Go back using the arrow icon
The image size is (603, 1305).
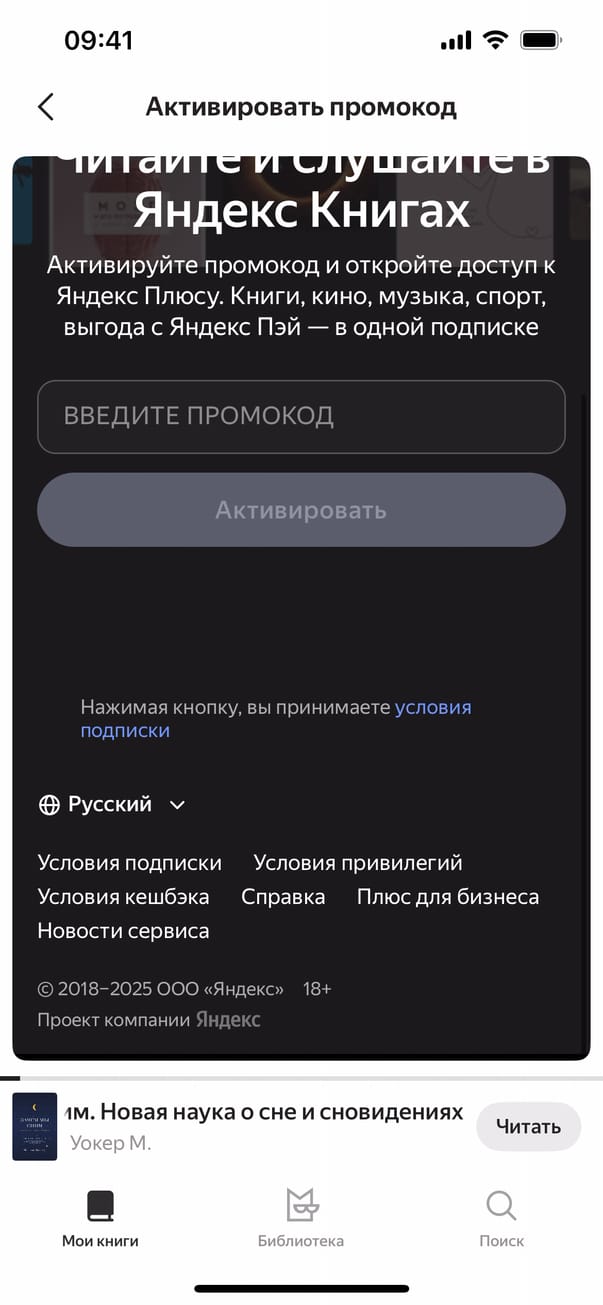point(45,107)
